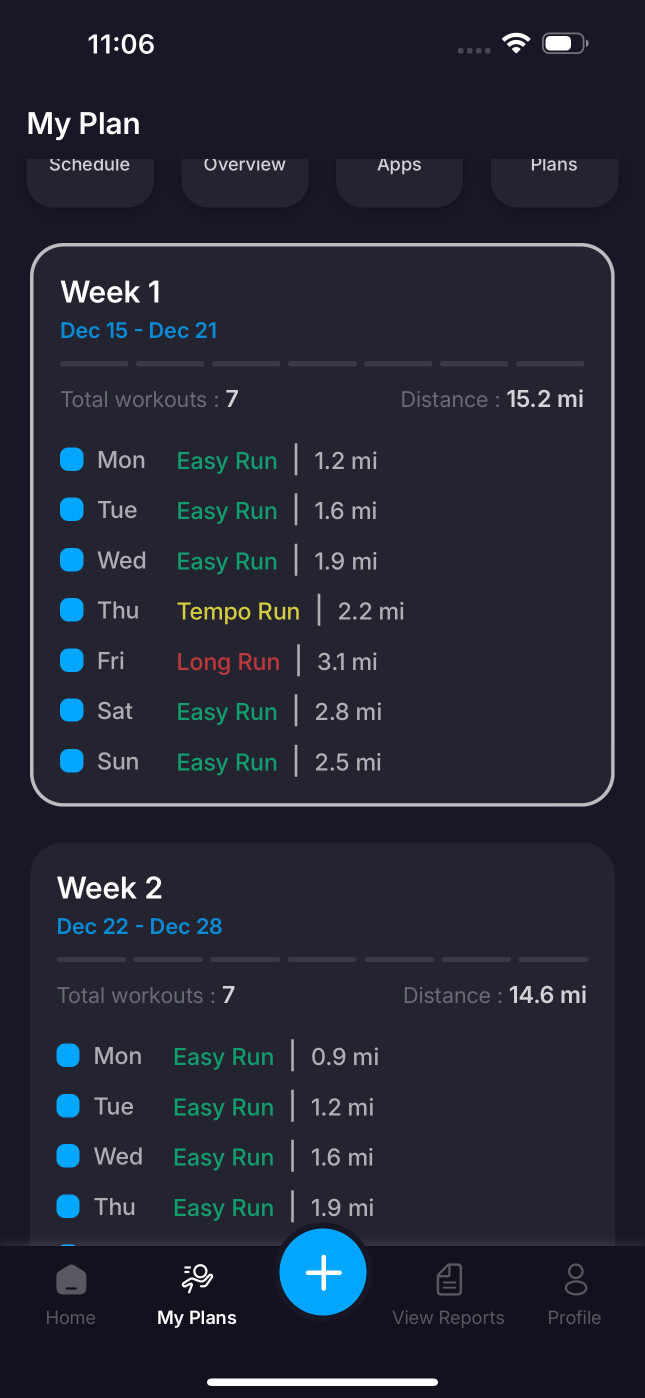This screenshot has height=1398, width=645.
Task: Select the My Plans tab
Action: point(197,1295)
